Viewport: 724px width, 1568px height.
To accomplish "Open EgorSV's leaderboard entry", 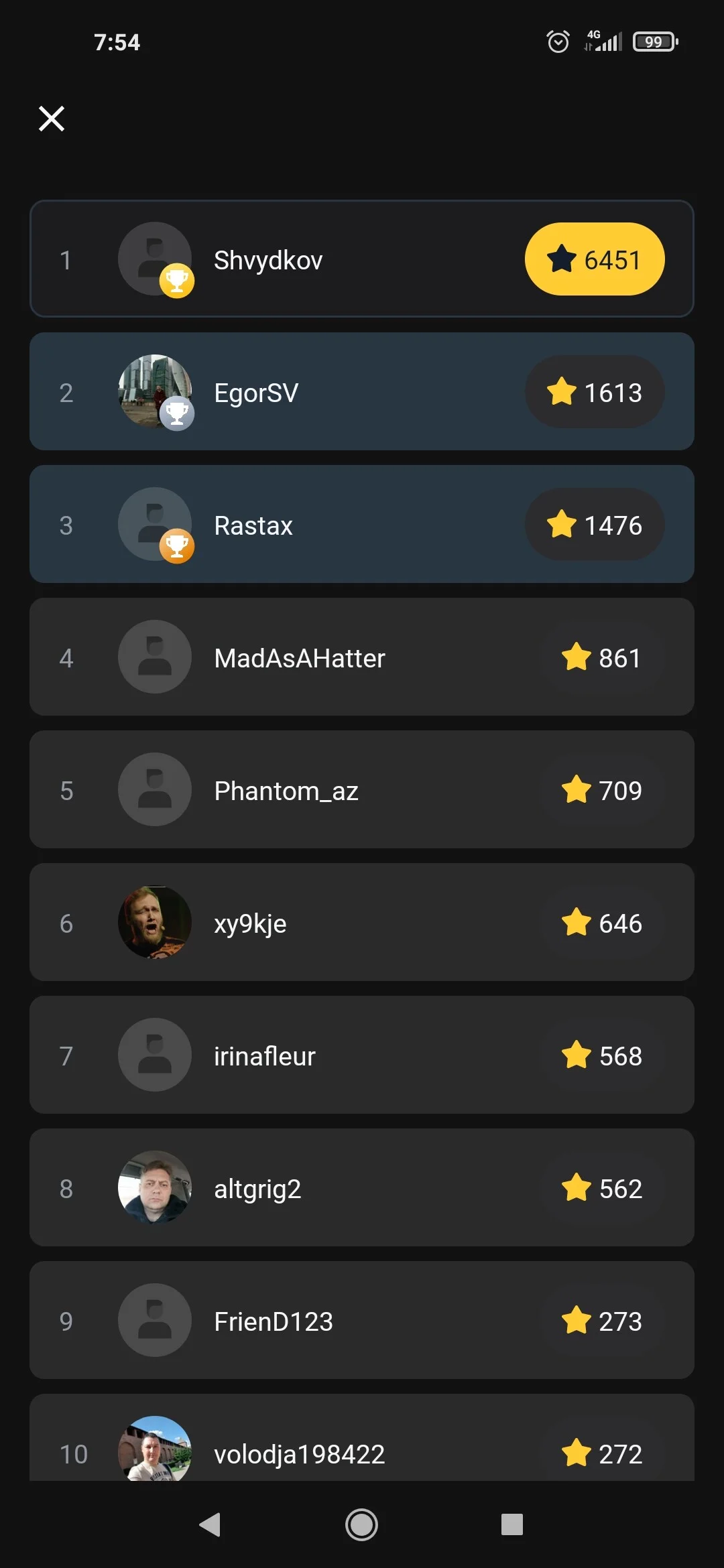I will point(362,391).
